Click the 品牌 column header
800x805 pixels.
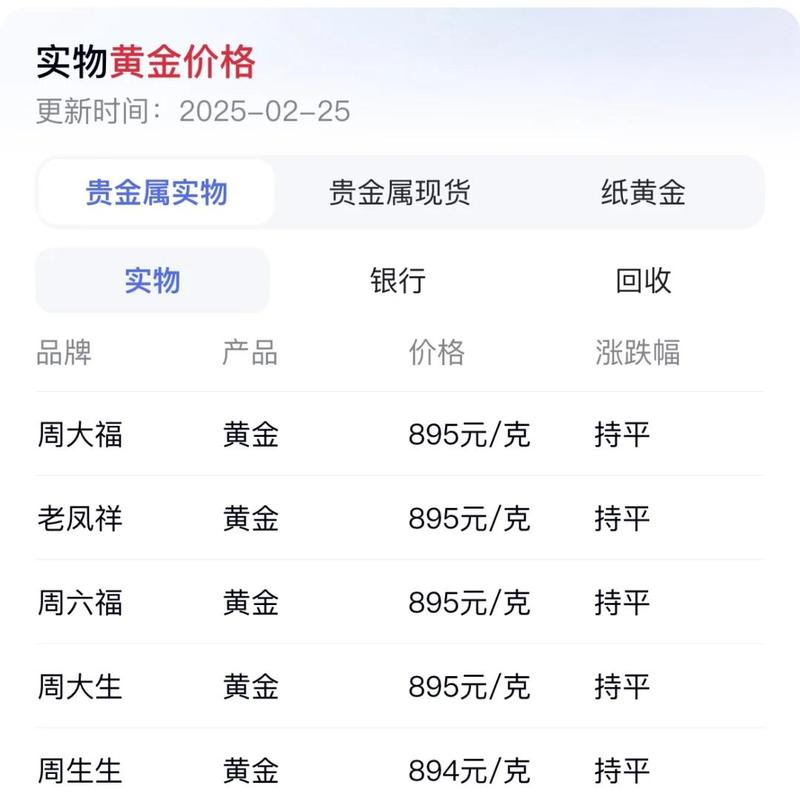(61, 354)
